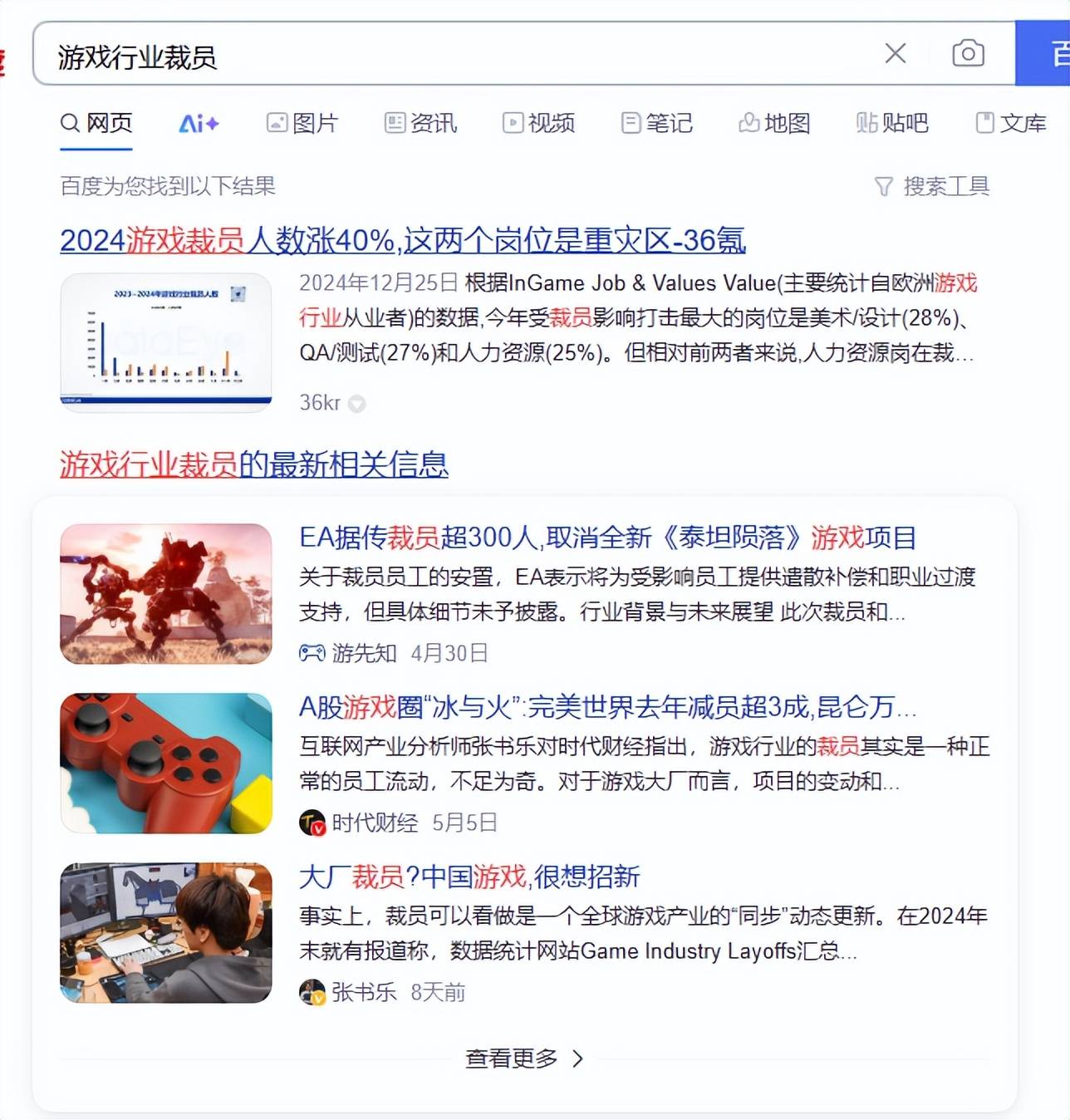The width and height of the screenshot is (1070, 1120).
Task: Open the EA据传裁员超300人 news article
Action: [606, 538]
